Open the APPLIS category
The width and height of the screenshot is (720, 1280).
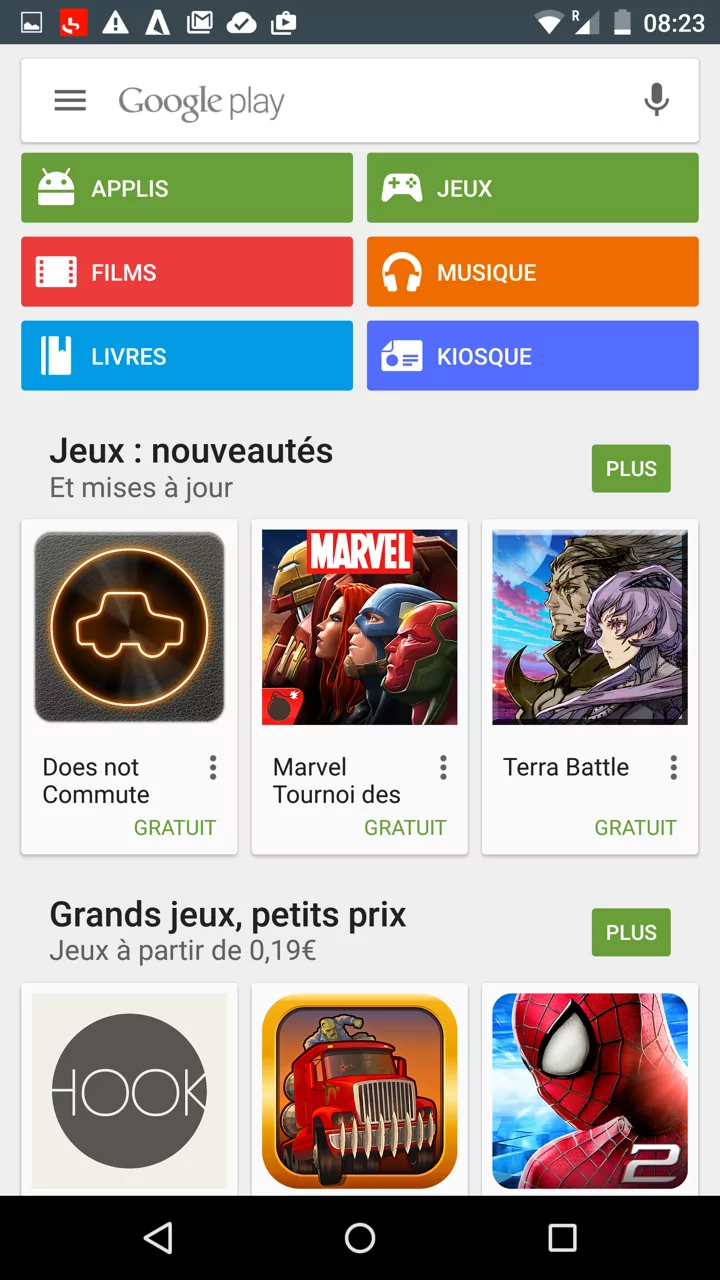point(187,188)
